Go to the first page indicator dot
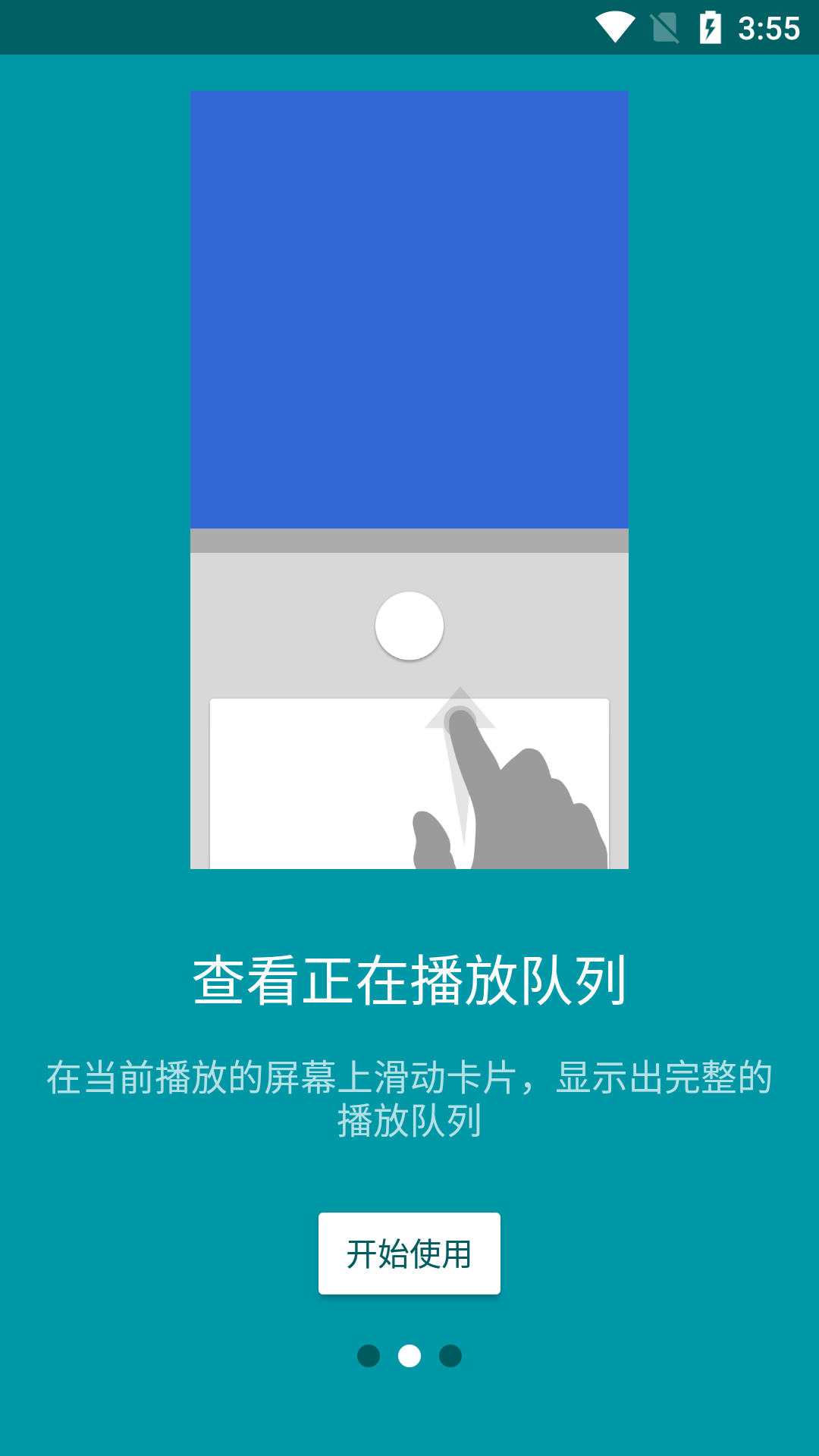819x1456 pixels. pos(369,1355)
